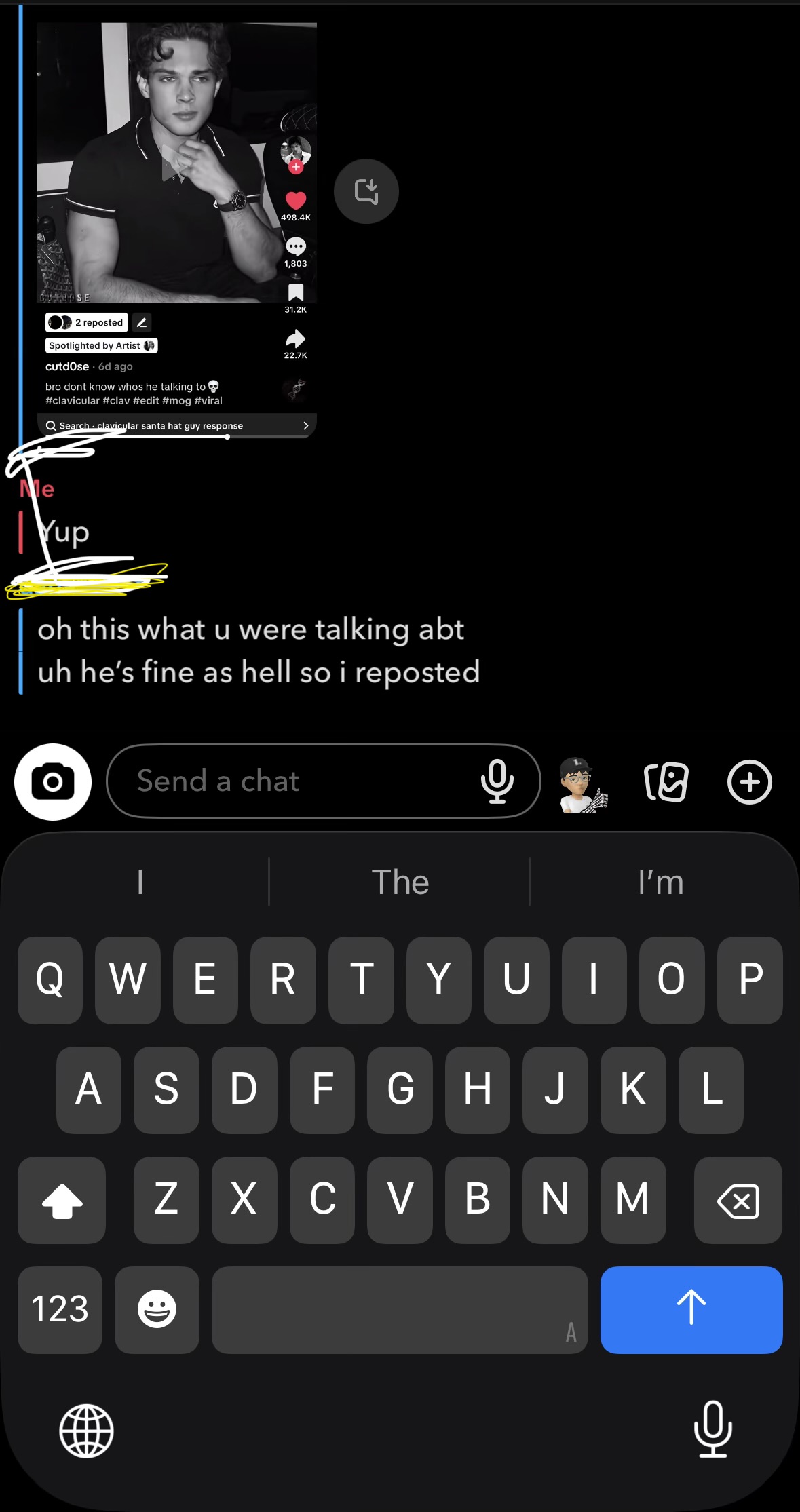This screenshot has width=800, height=1512.
Task: Open the plus attachment menu
Action: pyautogui.click(x=749, y=782)
